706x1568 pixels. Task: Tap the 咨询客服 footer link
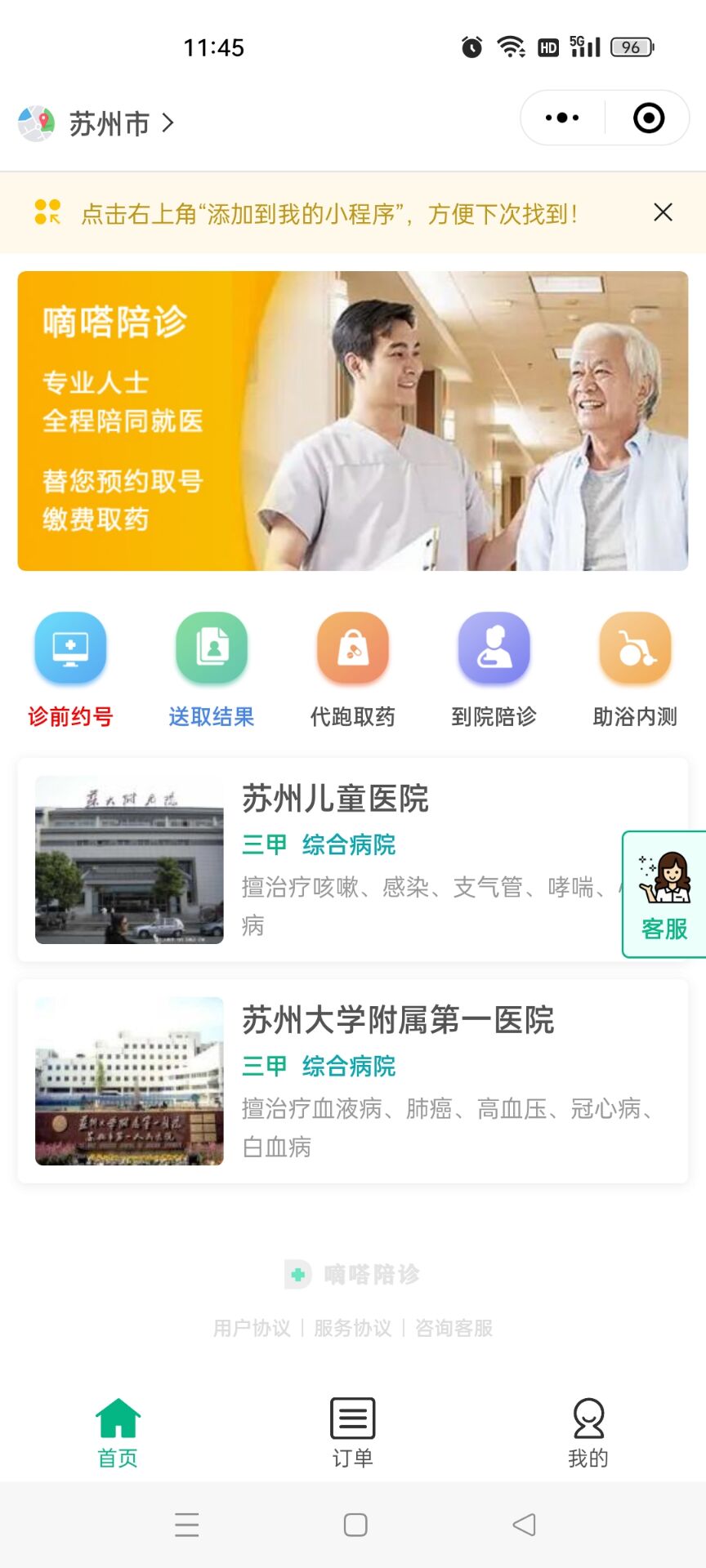(x=454, y=1328)
